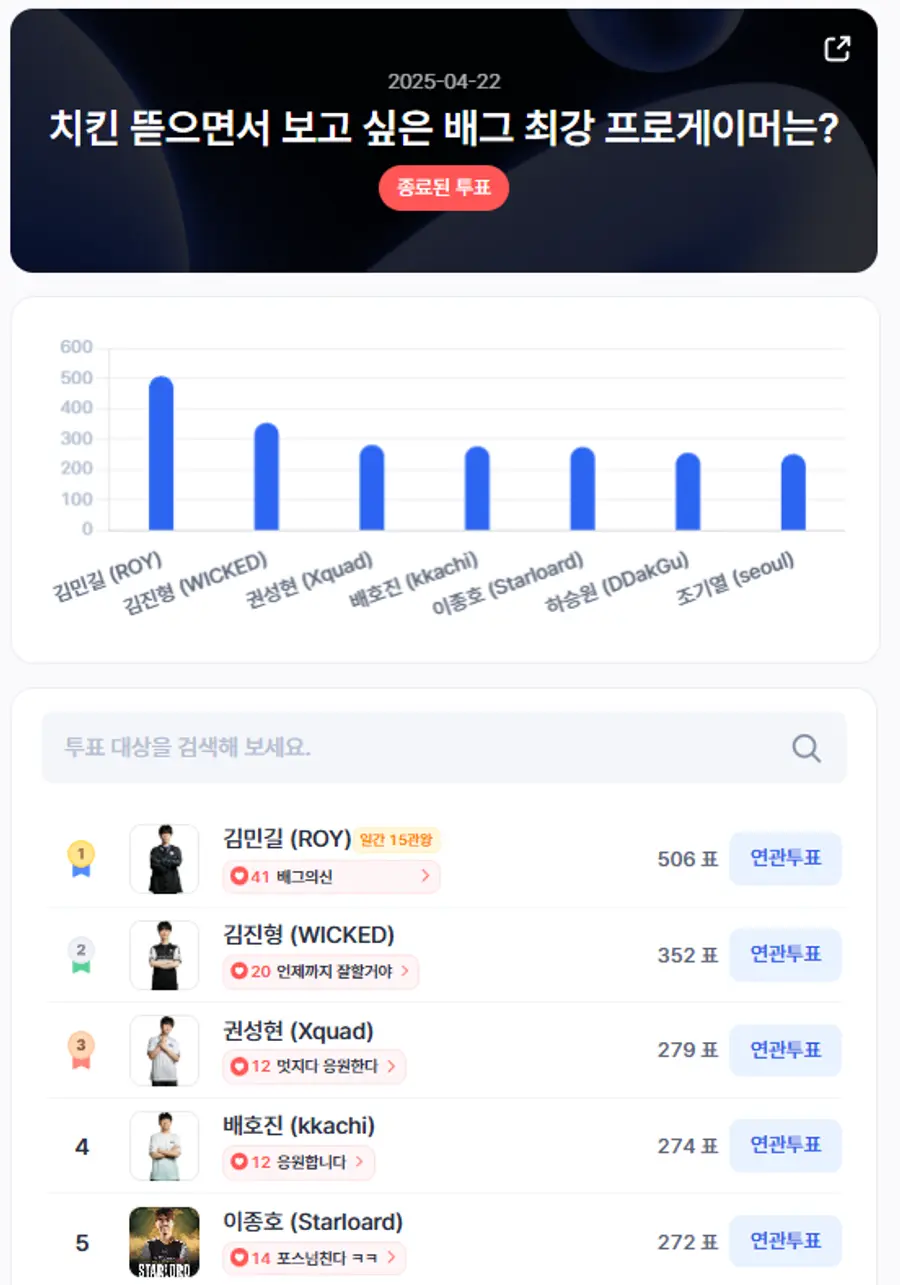This screenshot has height=1285, width=900.
Task: Click the magnifier search icon
Action: 804,747
